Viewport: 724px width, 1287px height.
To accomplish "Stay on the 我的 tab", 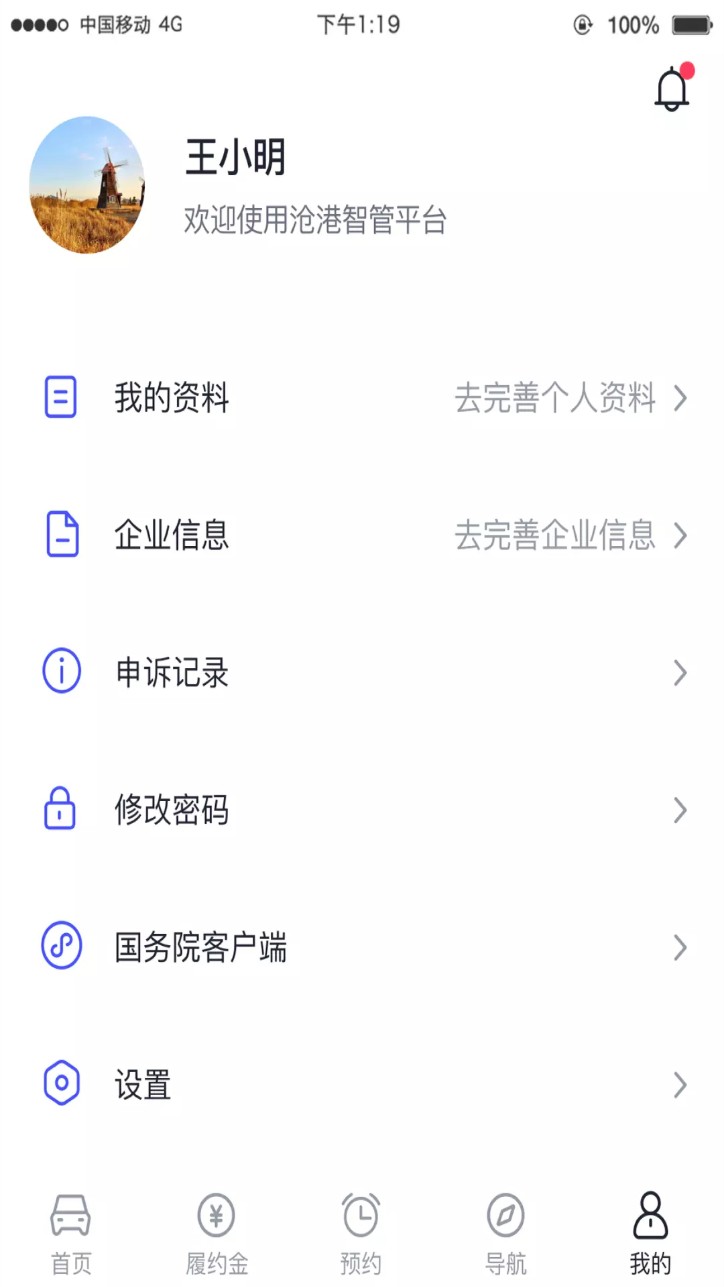I will click(x=651, y=1230).
